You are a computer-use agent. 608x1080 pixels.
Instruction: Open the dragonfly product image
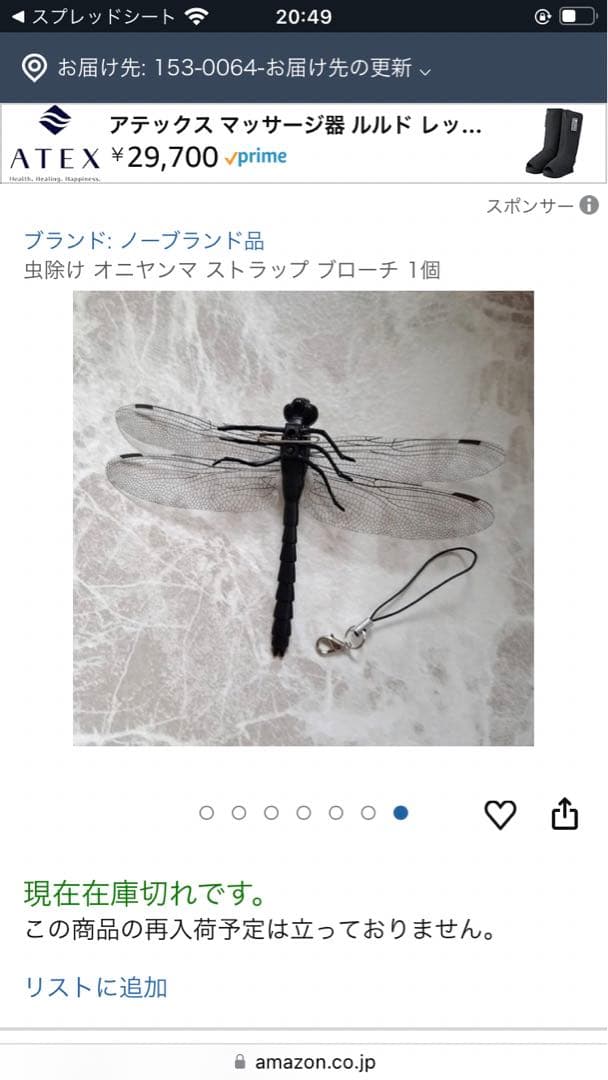pos(303,518)
